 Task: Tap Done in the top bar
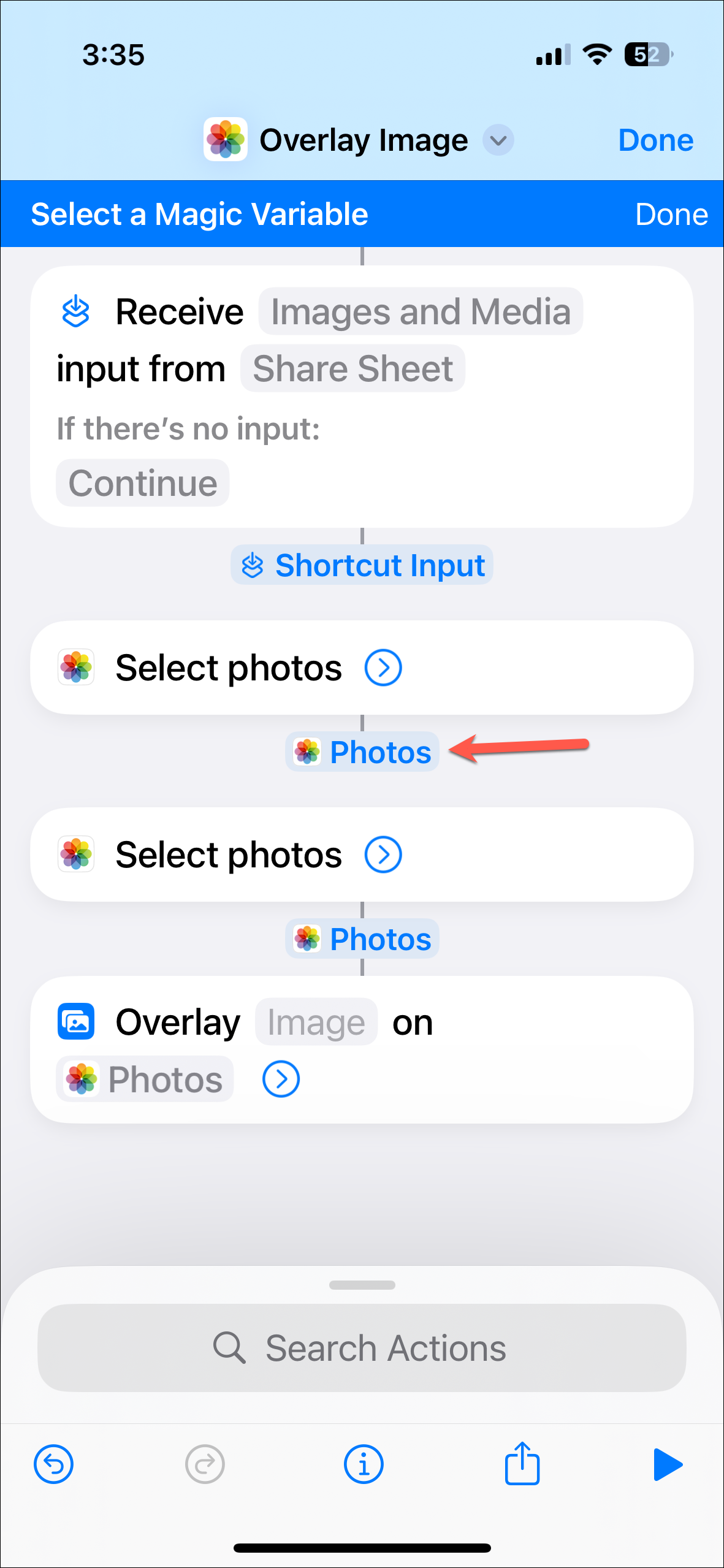coord(655,140)
